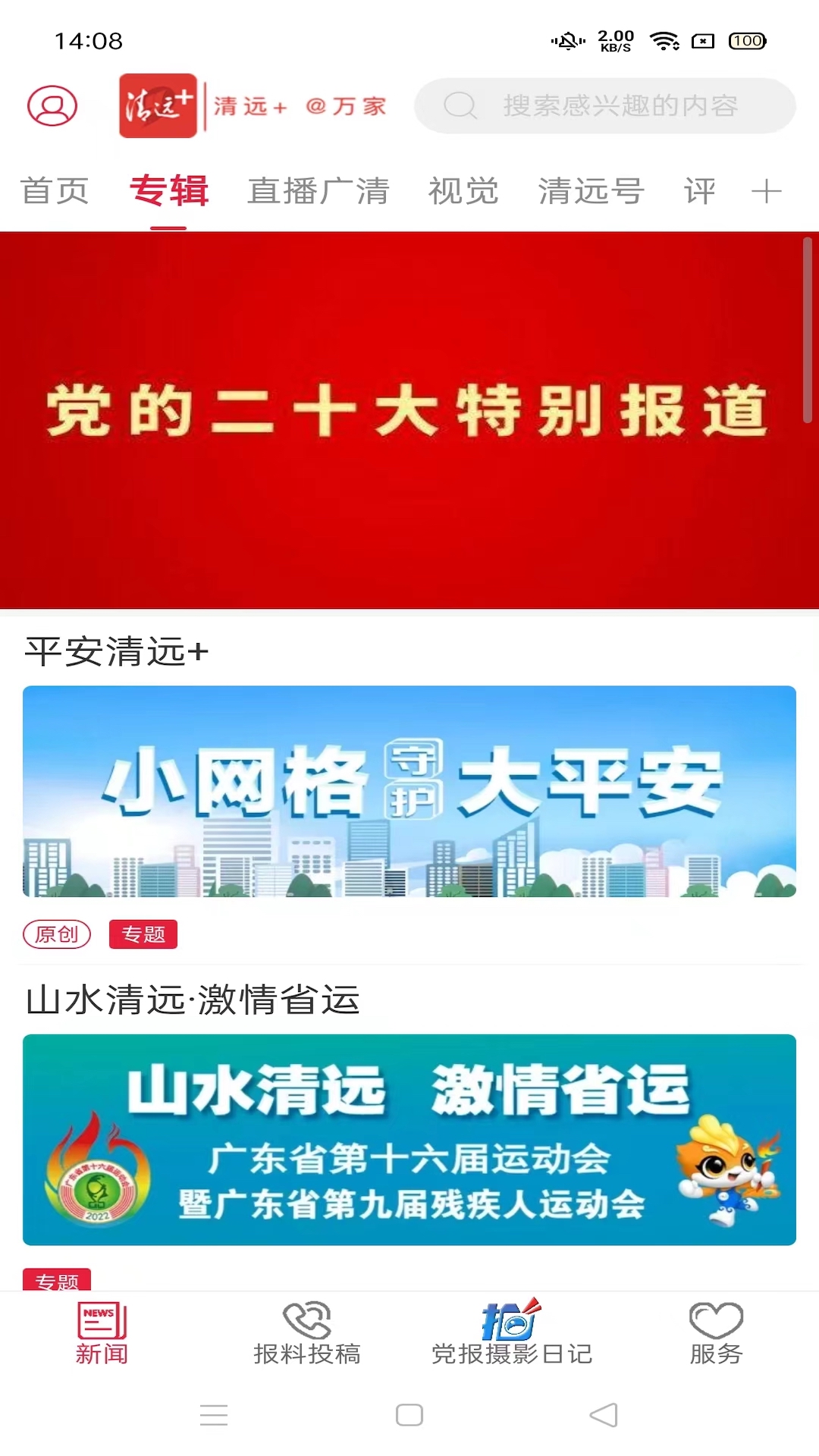Go to 党报摄影日记
Image resolution: width=819 pixels, height=1456 pixels.
[512, 1334]
